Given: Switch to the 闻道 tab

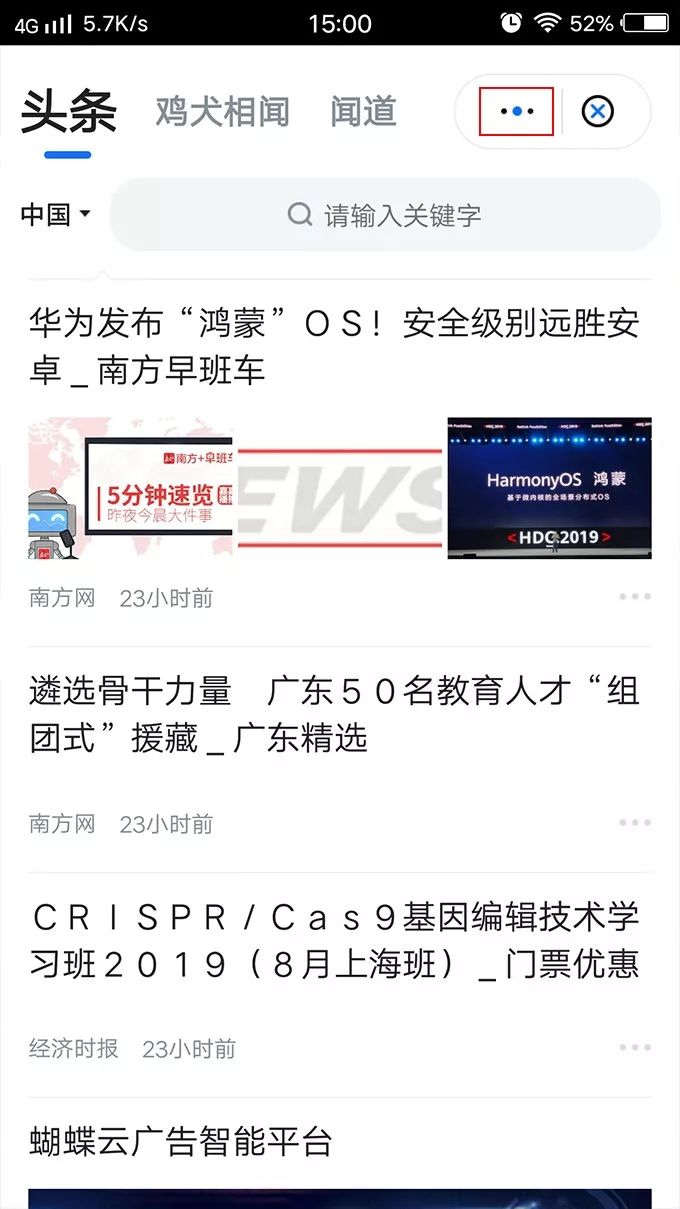Looking at the screenshot, I should click(363, 111).
